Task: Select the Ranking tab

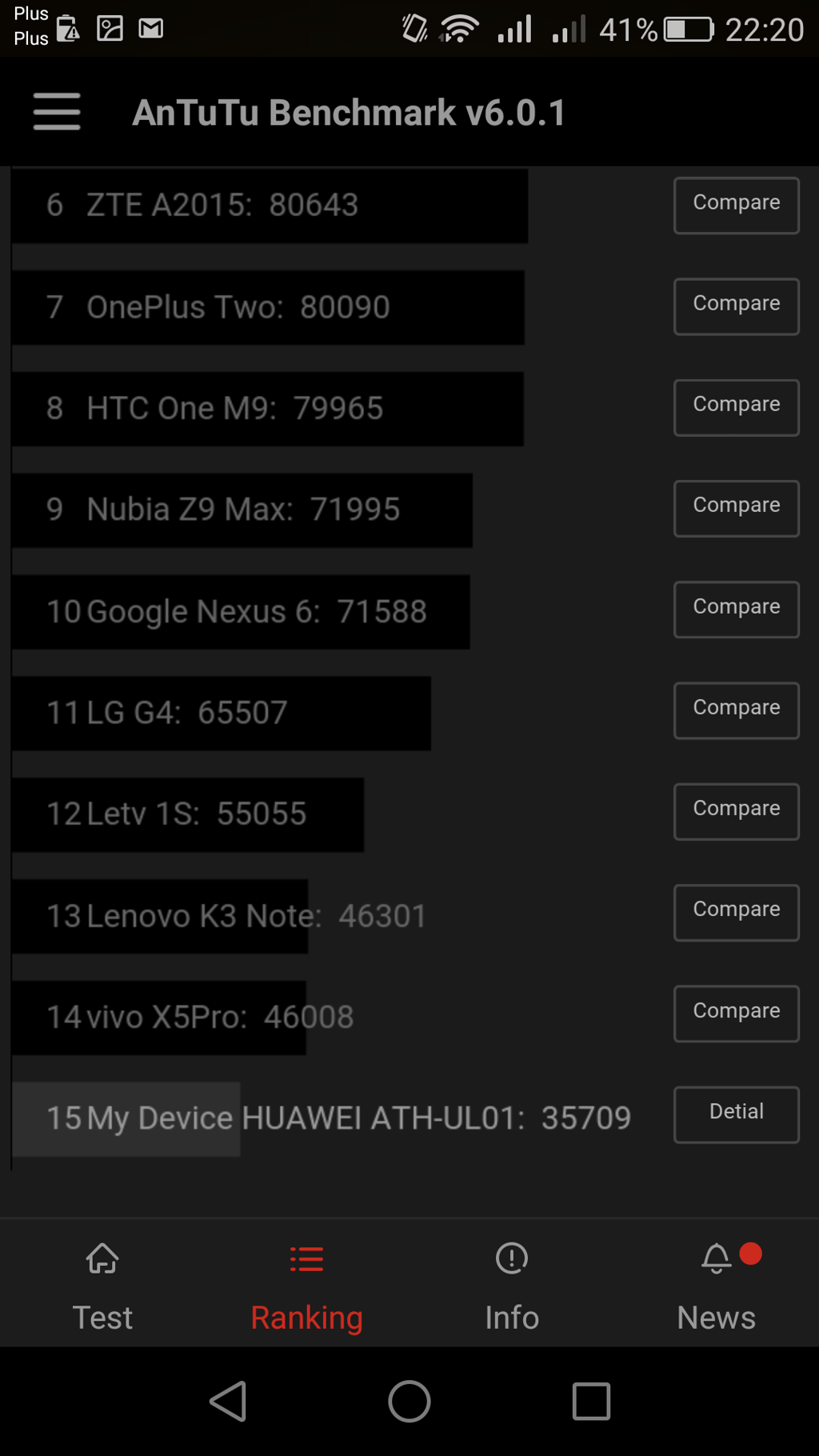Action: (x=306, y=1285)
